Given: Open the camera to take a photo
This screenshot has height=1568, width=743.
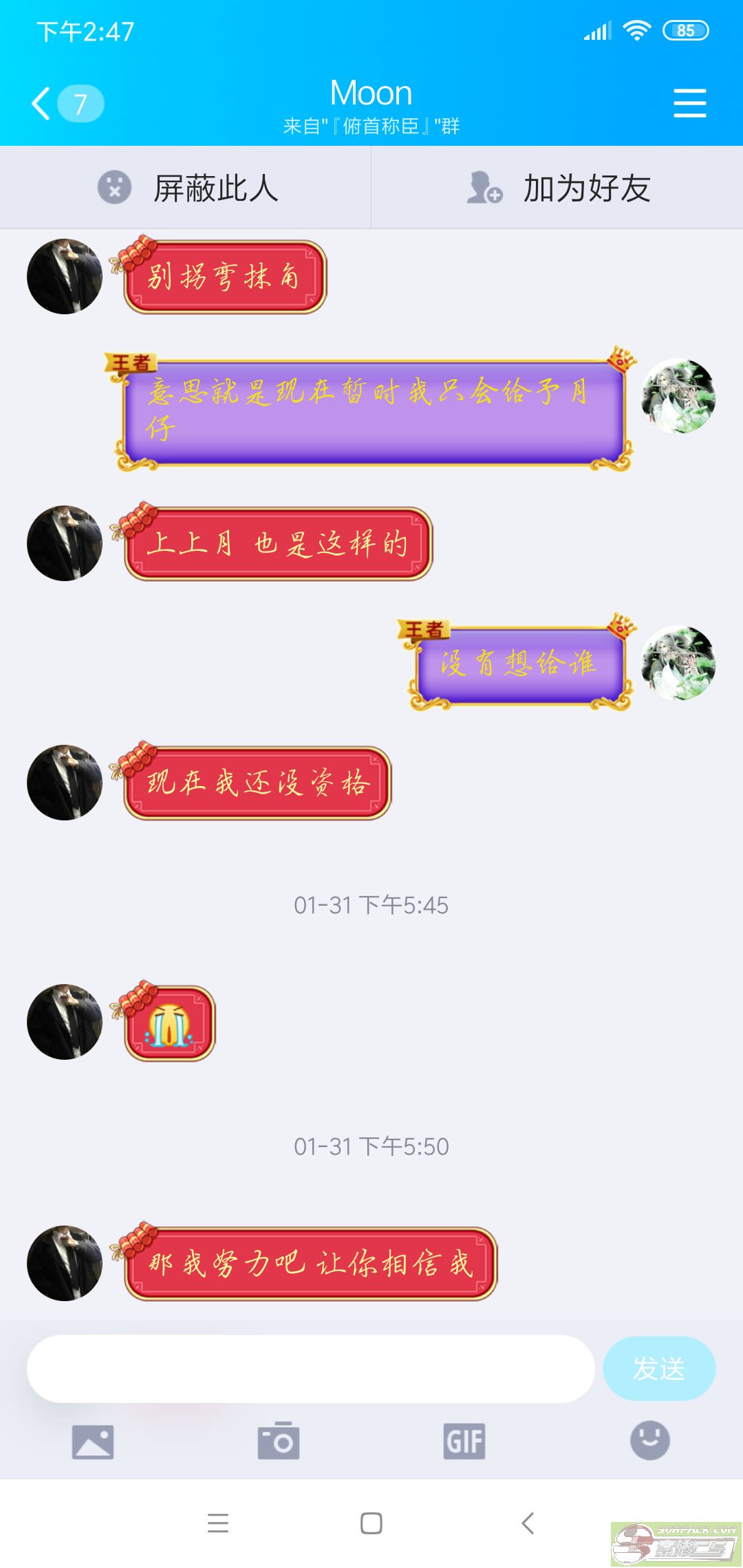Looking at the screenshot, I should pos(279,1441).
